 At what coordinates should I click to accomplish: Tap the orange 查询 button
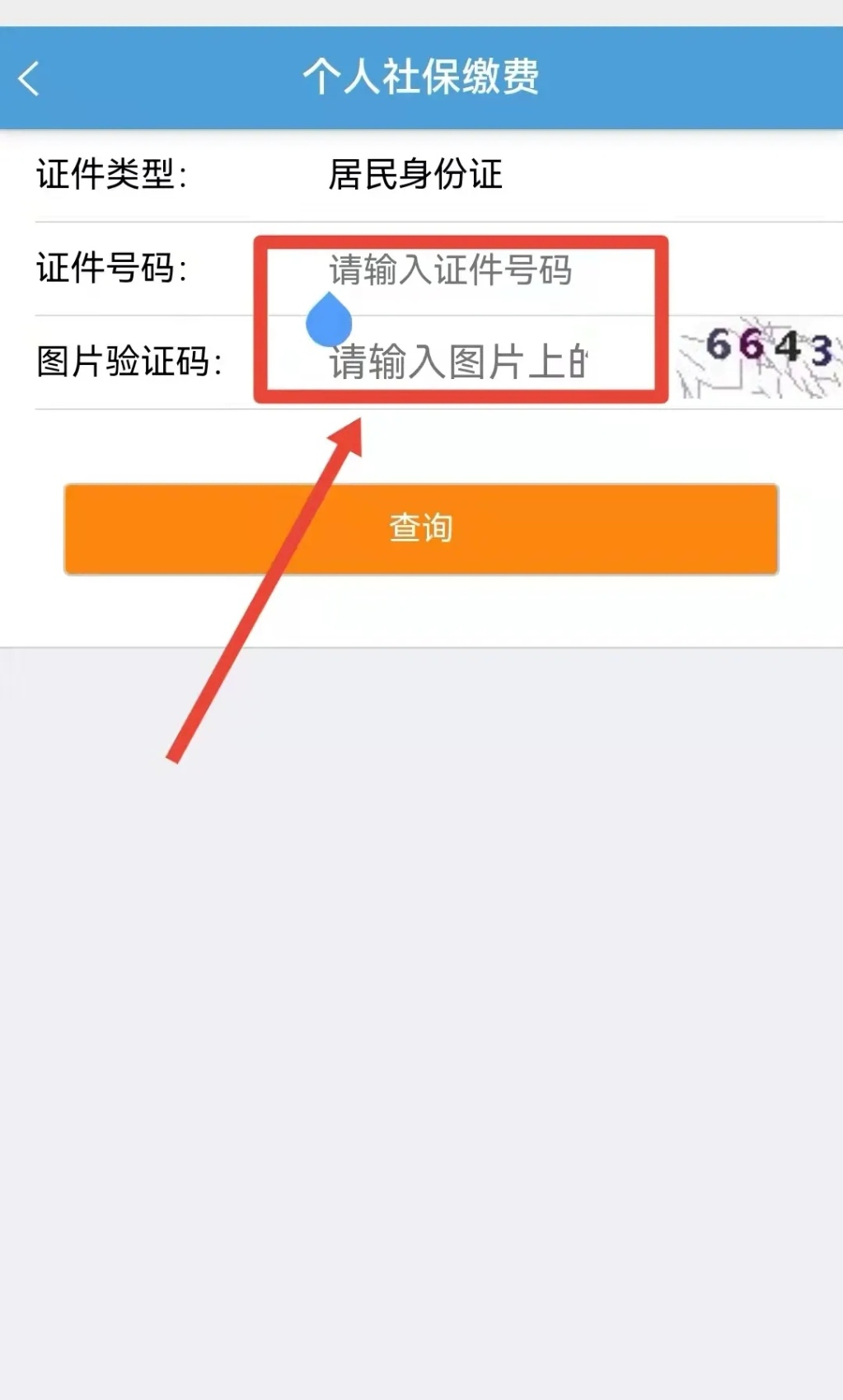pyautogui.click(x=421, y=528)
